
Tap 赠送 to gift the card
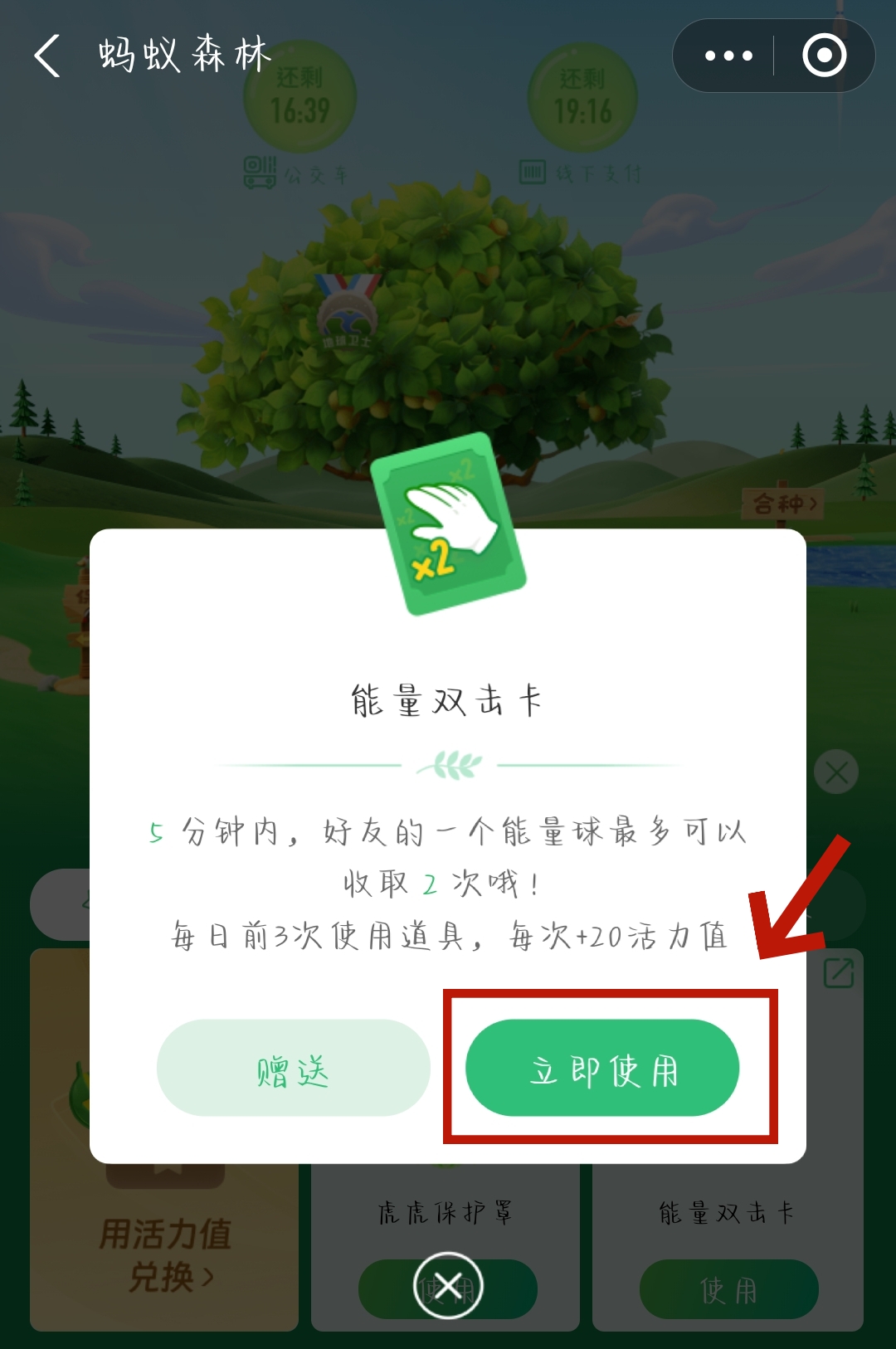293,1068
